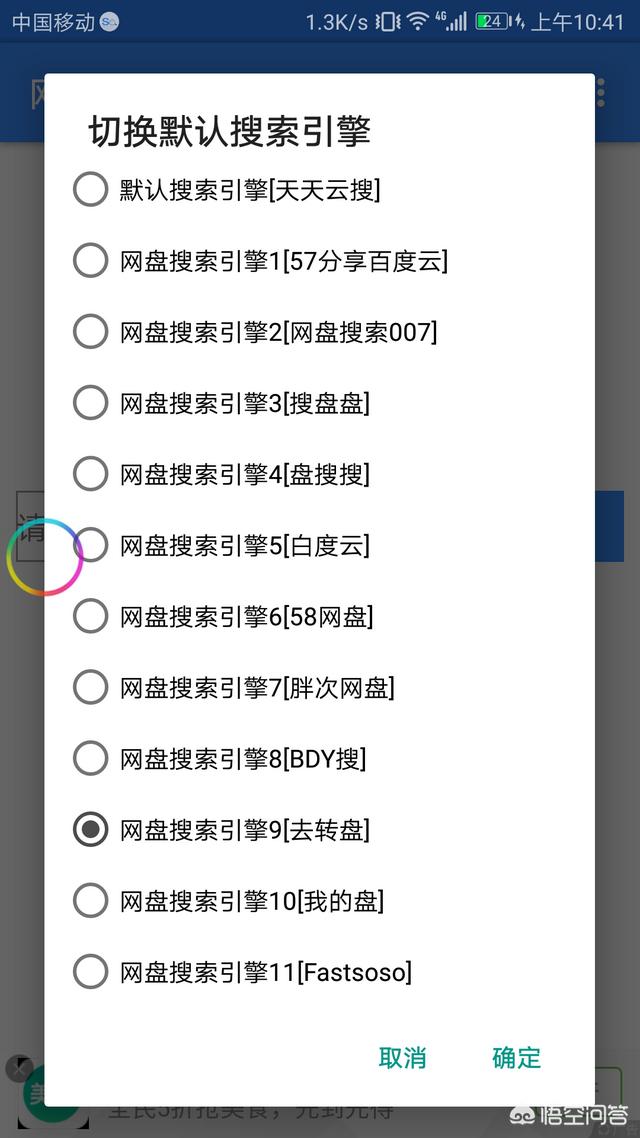
Task: Select 网盘搜索引擎4[盘搜搜]
Action: [x=319, y=475]
